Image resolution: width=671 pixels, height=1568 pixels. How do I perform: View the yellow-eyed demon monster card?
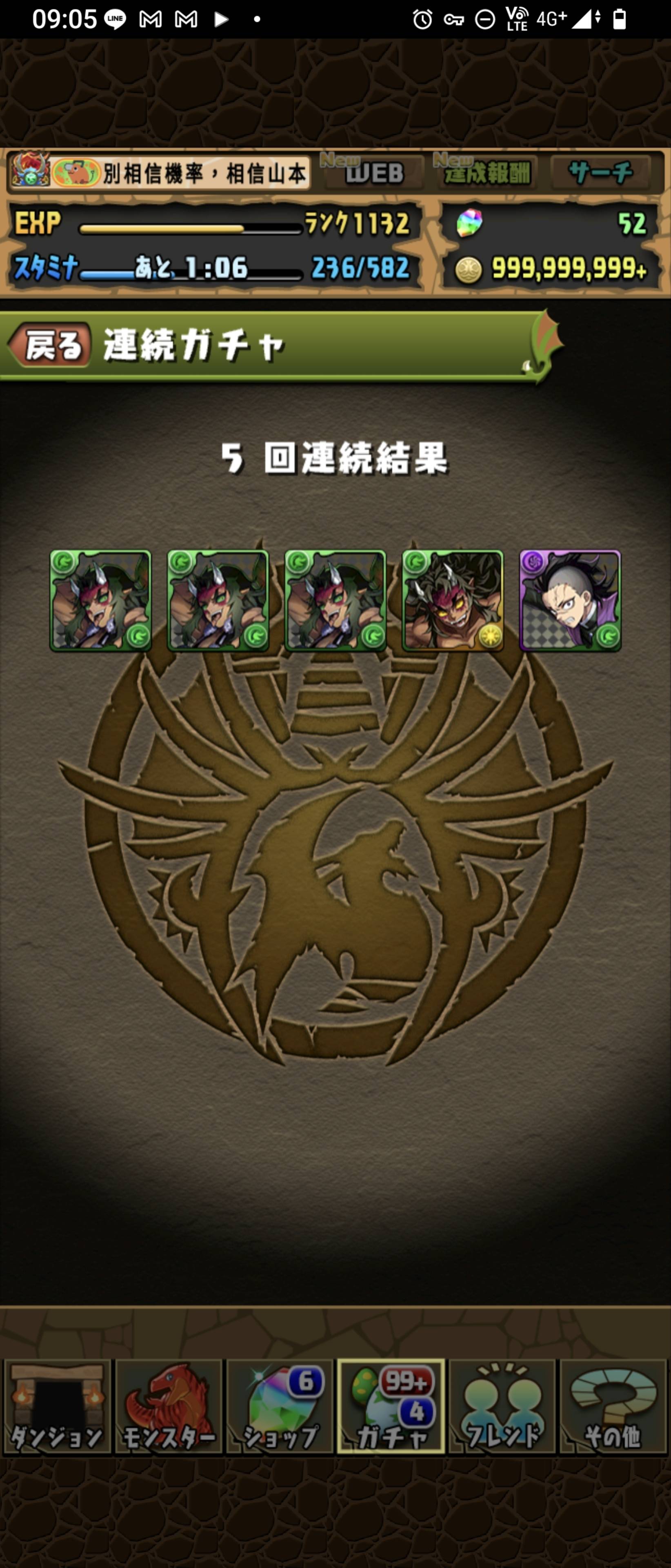pos(453,601)
